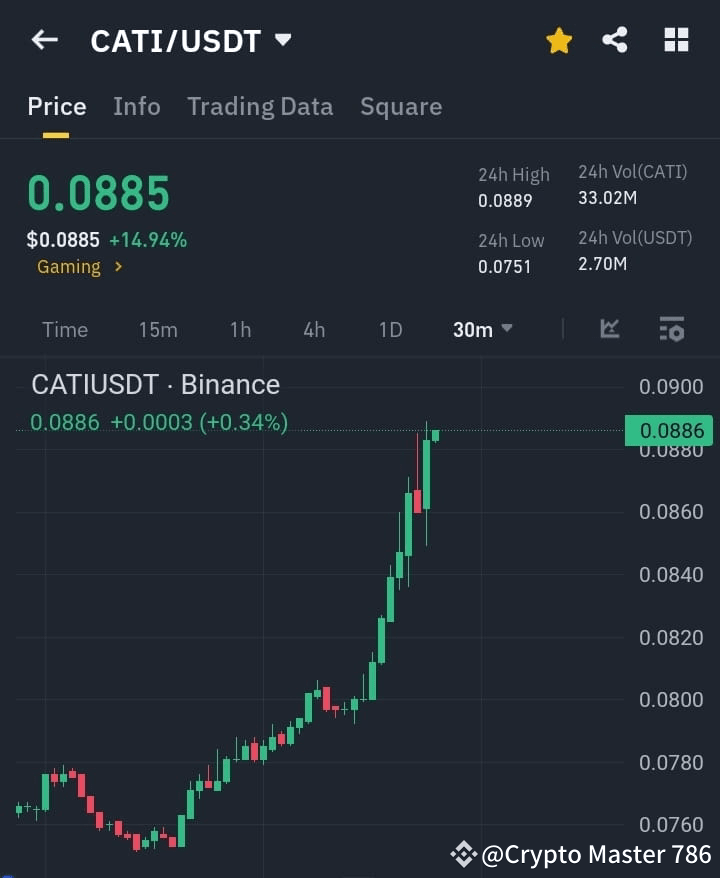Mark CATI/USDT as favorite with the star

click(558, 40)
